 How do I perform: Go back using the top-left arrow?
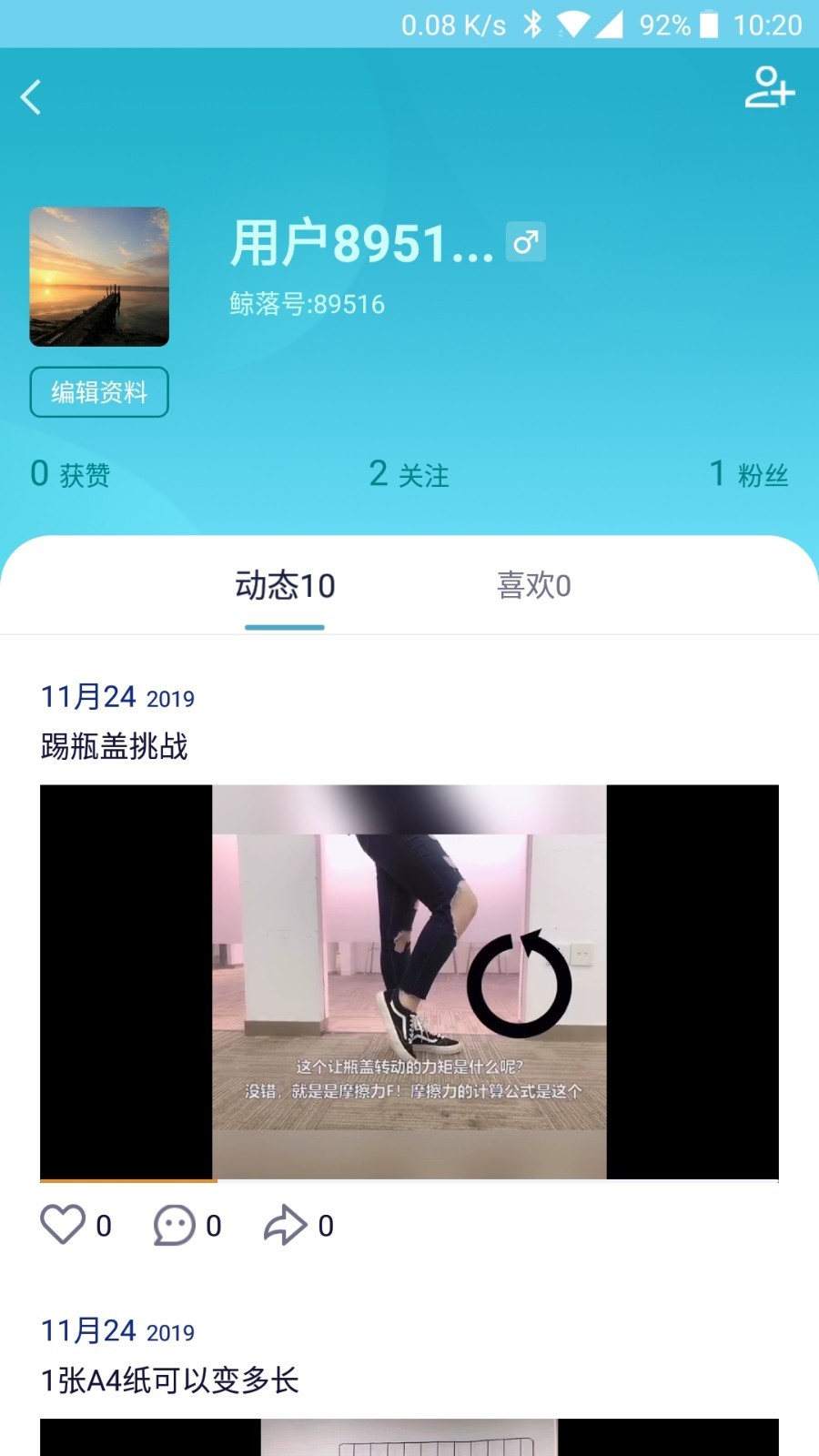tap(32, 97)
